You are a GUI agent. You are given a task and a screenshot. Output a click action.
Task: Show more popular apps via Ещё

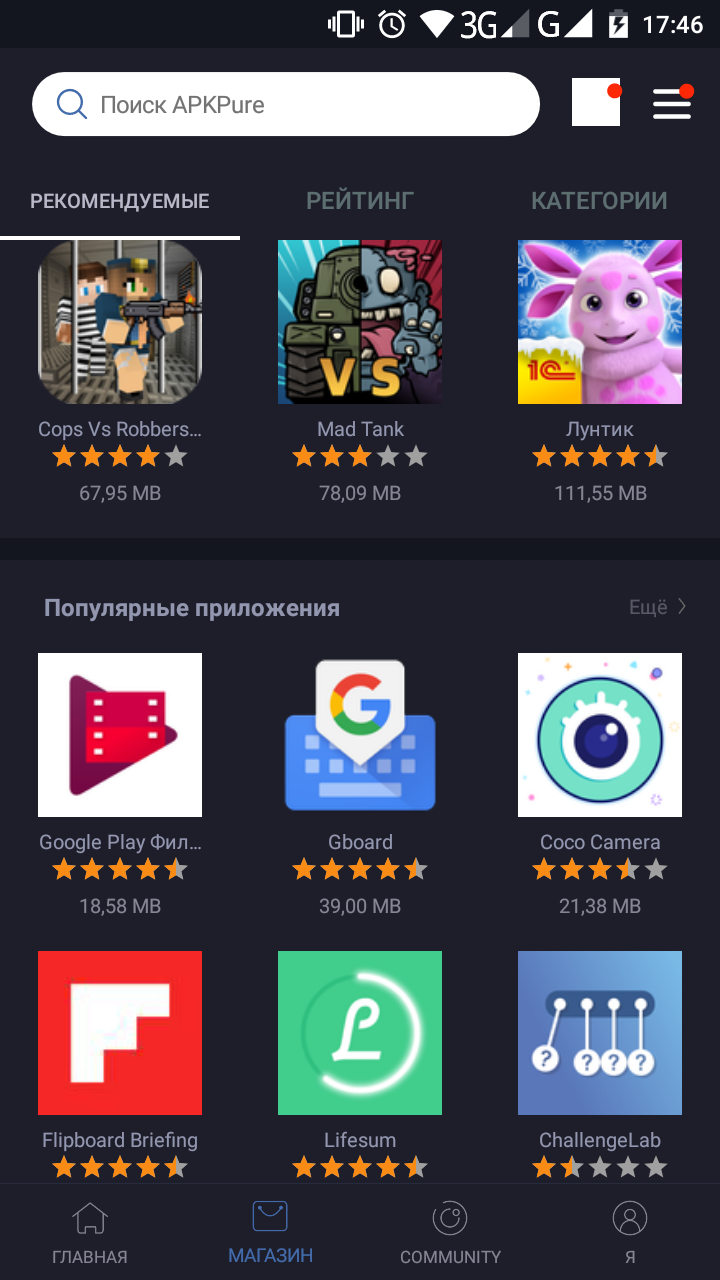pyautogui.click(x=657, y=607)
